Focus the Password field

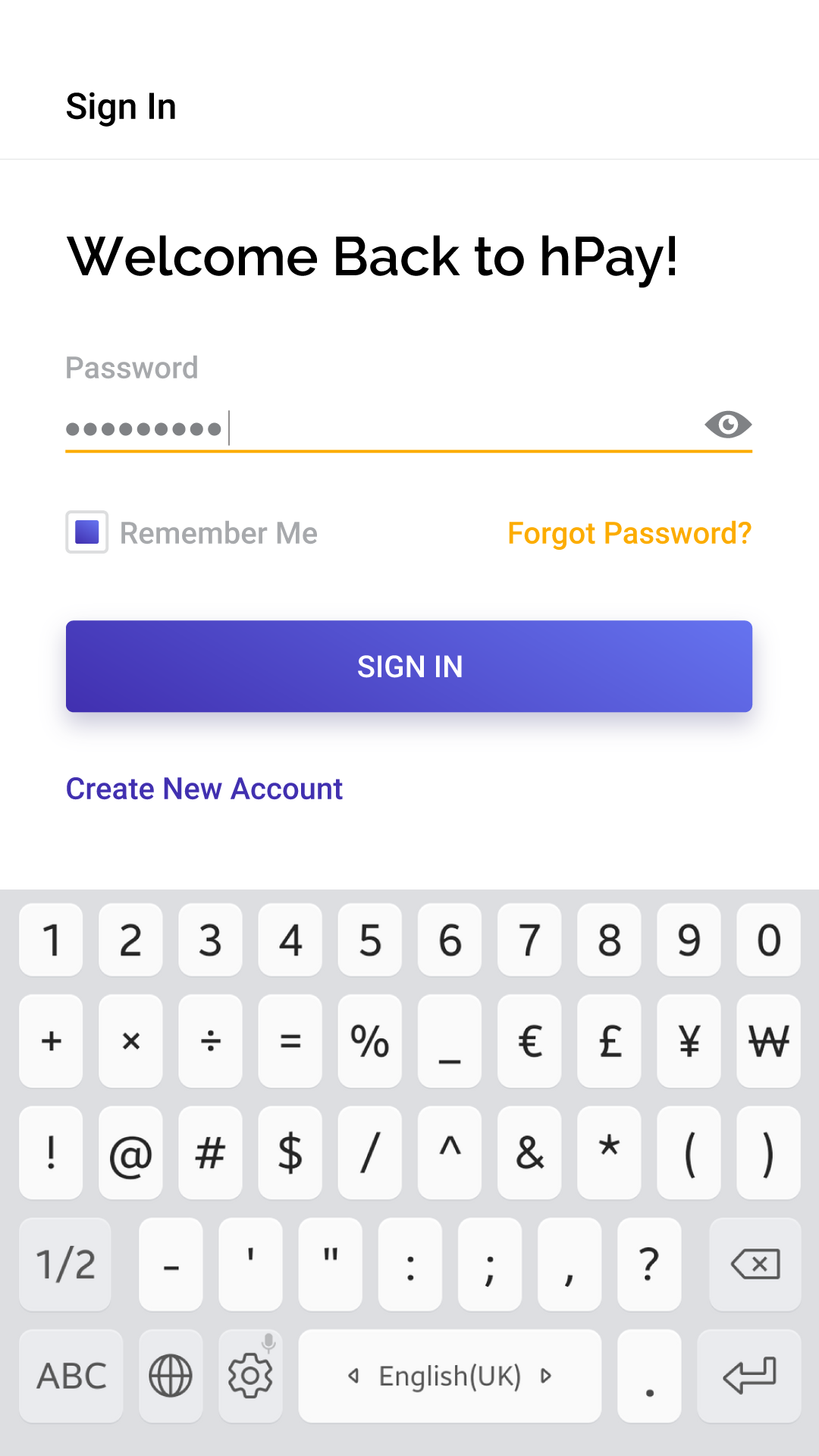(x=379, y=428)
